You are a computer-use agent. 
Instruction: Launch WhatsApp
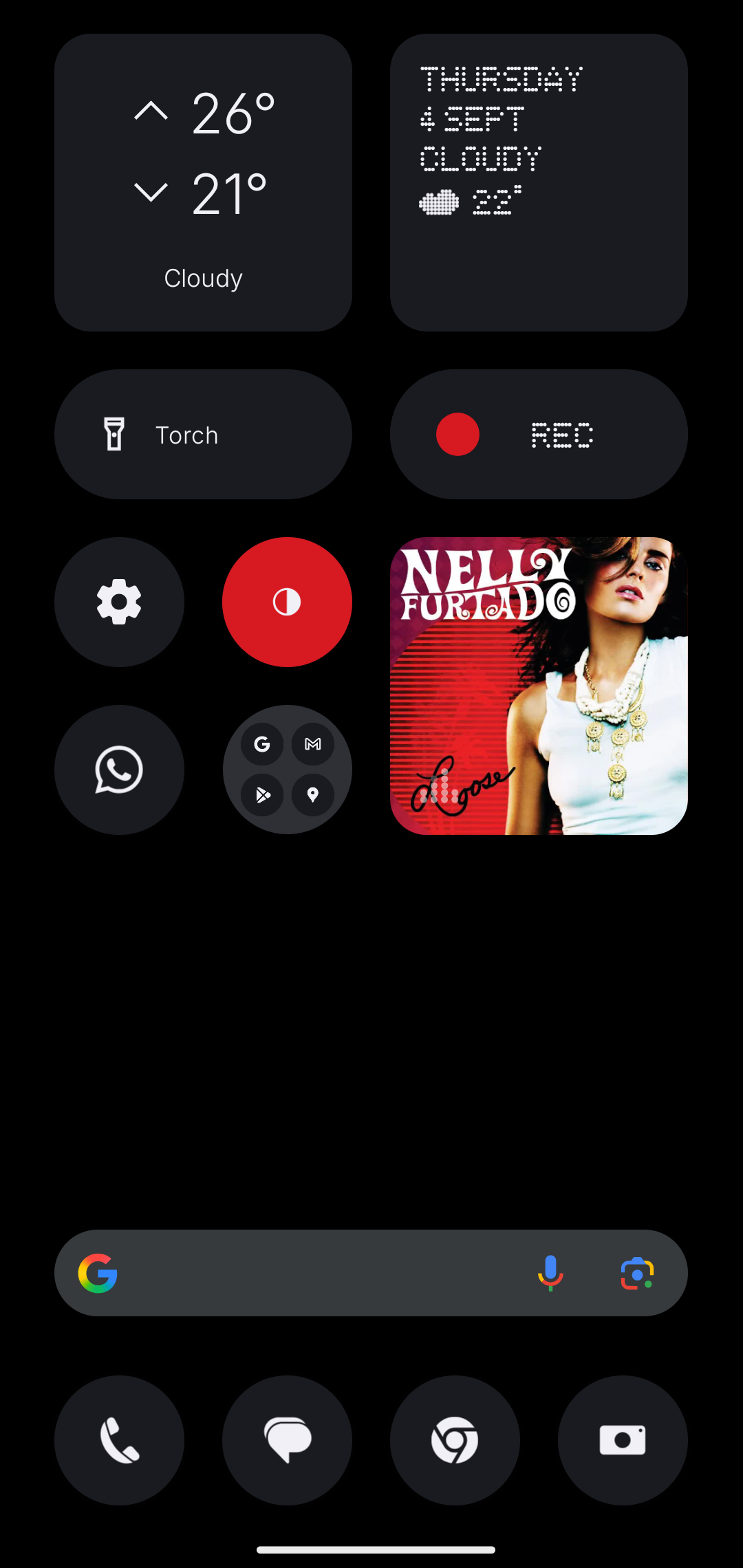pos(119,770)
